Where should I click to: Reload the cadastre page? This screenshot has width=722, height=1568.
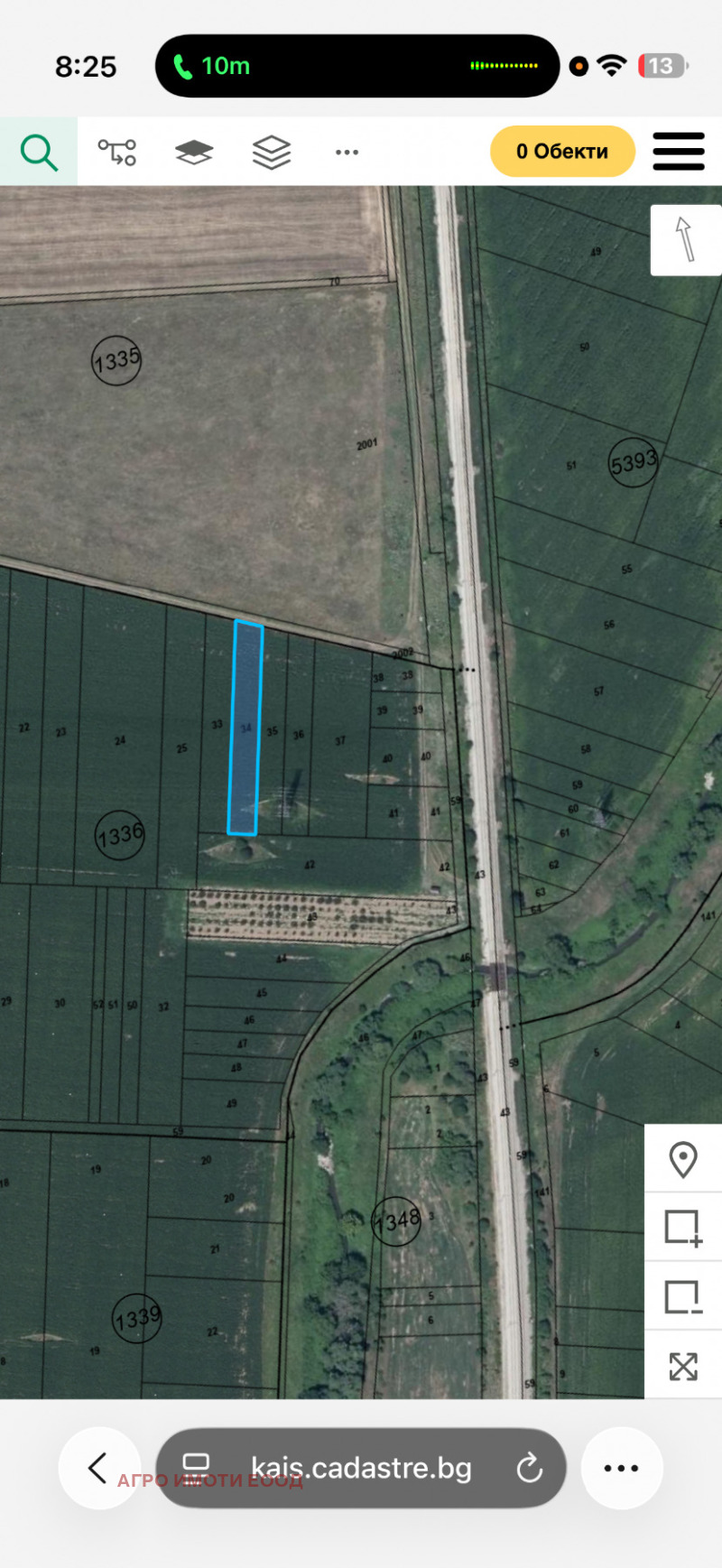click(x=530, y=1468)
